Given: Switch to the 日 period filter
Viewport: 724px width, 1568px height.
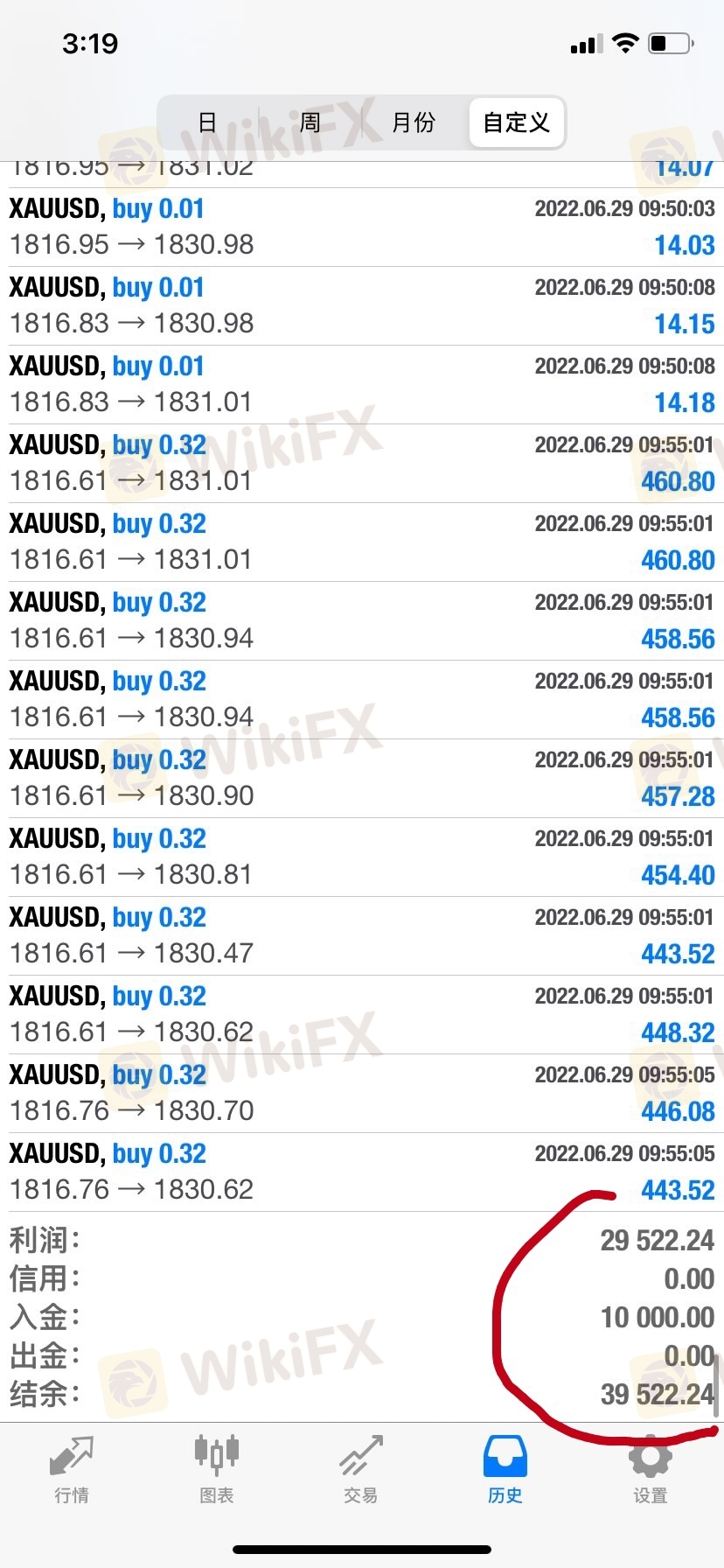Looking at the screenshot, I should pyautogui.click(x=207, y=122).
